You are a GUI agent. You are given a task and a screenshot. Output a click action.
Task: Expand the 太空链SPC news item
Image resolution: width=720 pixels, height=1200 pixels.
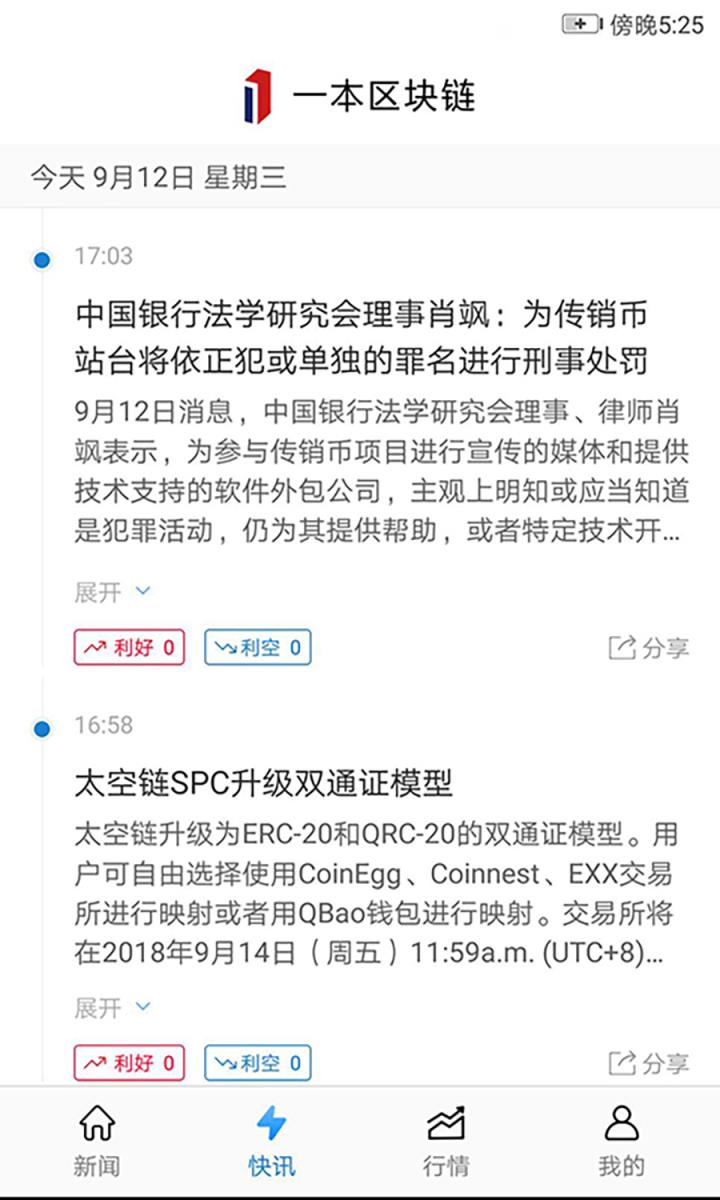pyautogui.click(x=111, y=1007)
